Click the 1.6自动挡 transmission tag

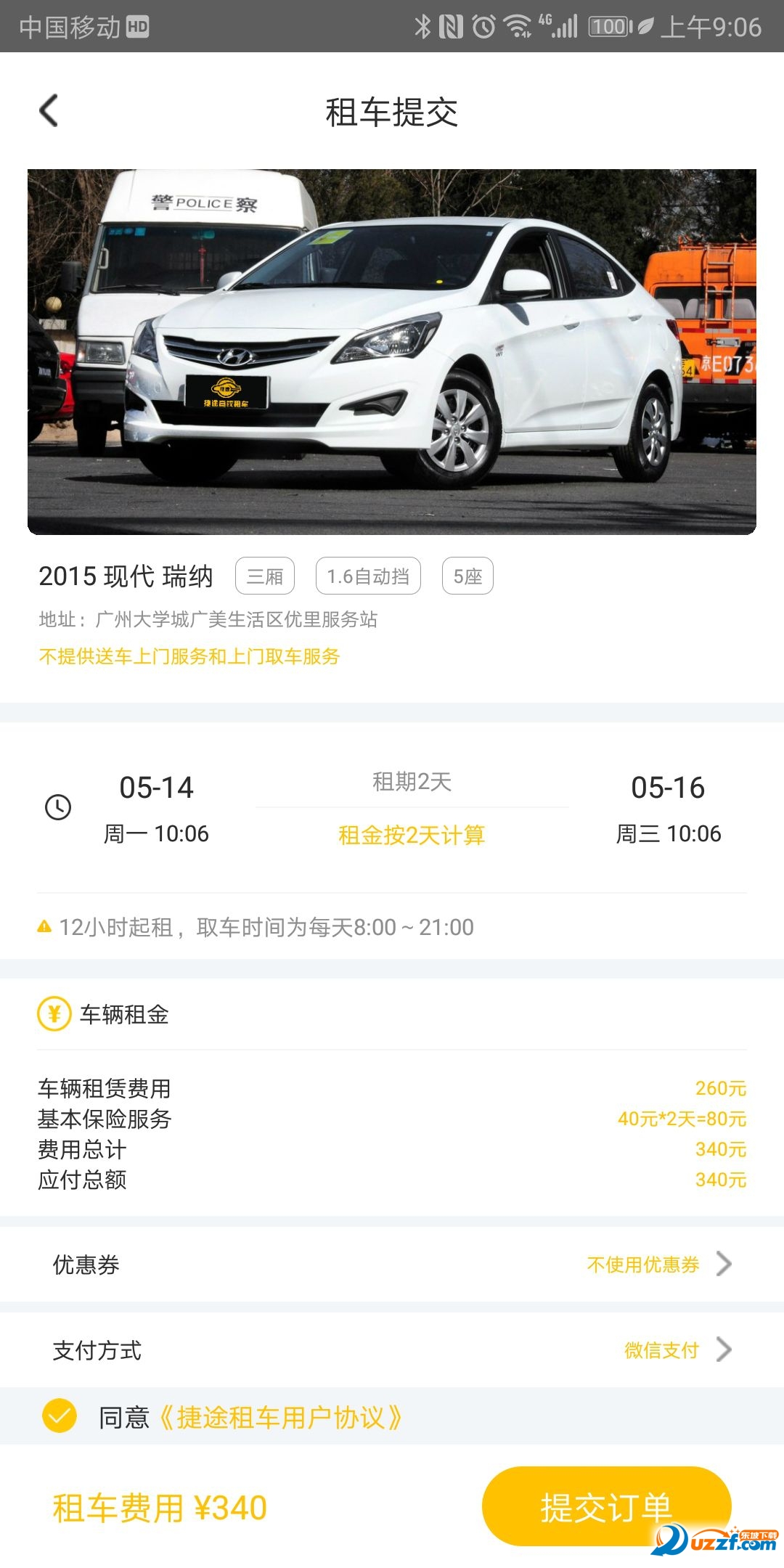click(x=367, y=575)
